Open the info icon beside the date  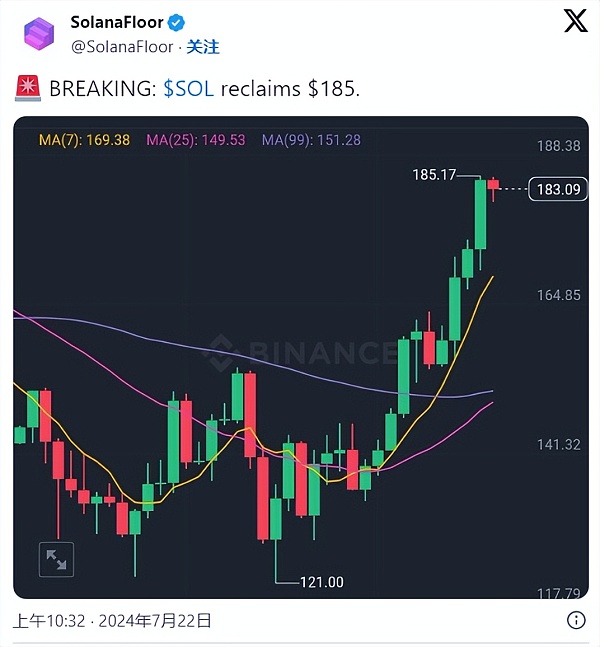577,620
